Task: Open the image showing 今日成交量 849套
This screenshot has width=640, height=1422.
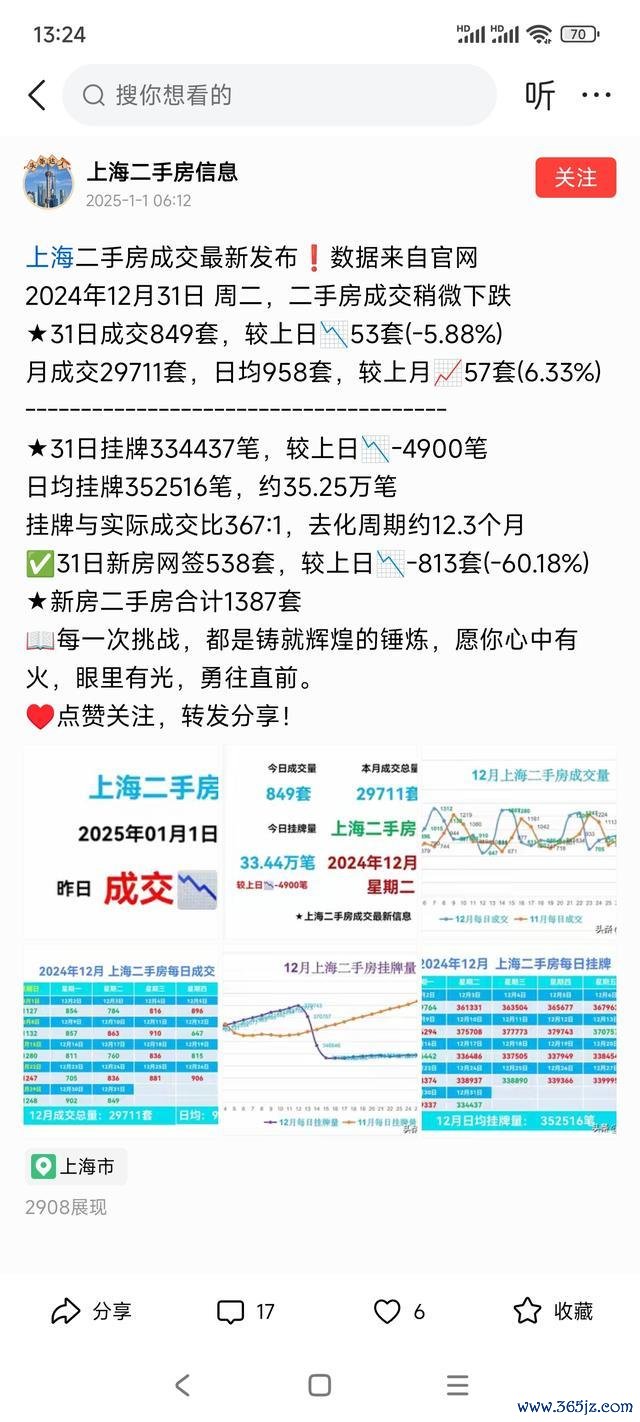Action: pos(320,842)
